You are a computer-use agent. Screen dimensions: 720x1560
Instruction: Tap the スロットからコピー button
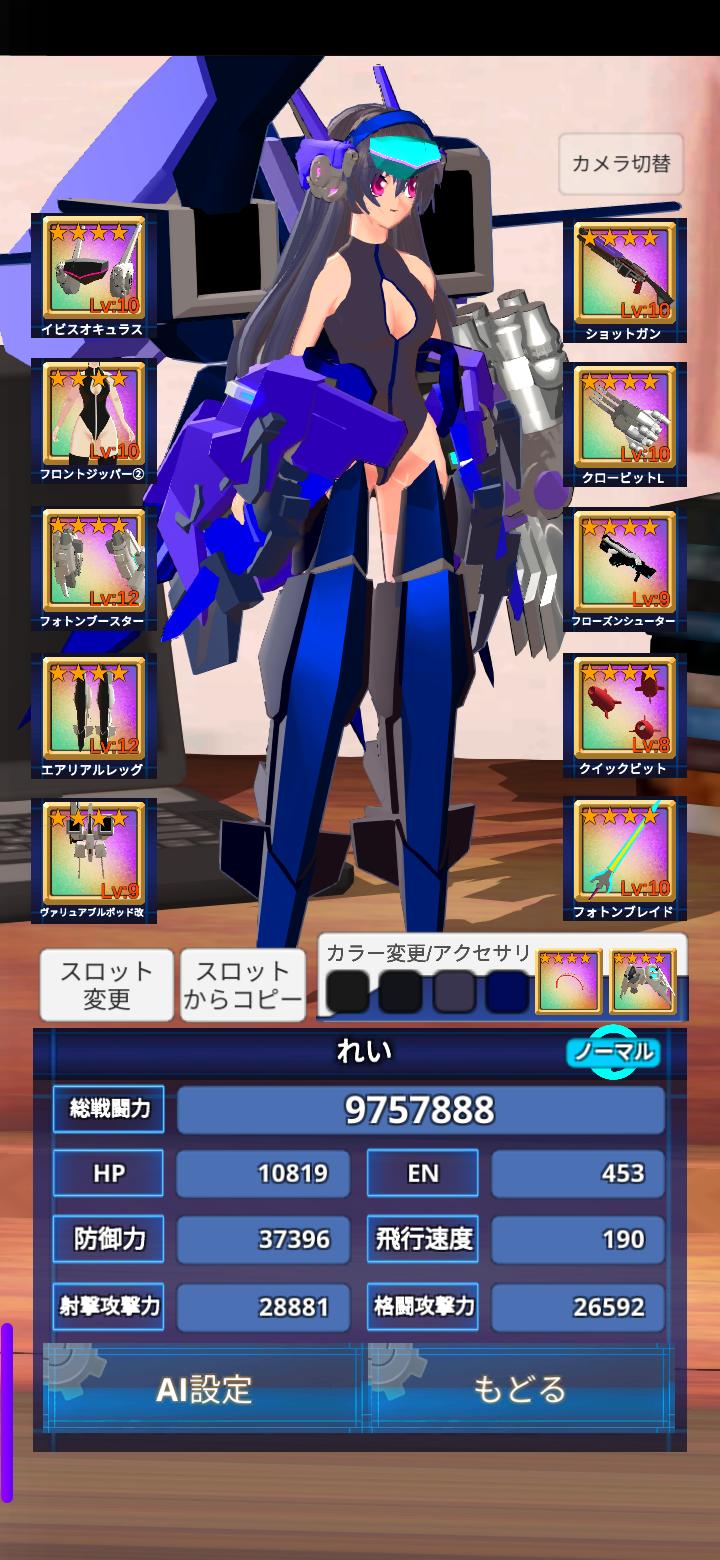(x=243, y=985)
